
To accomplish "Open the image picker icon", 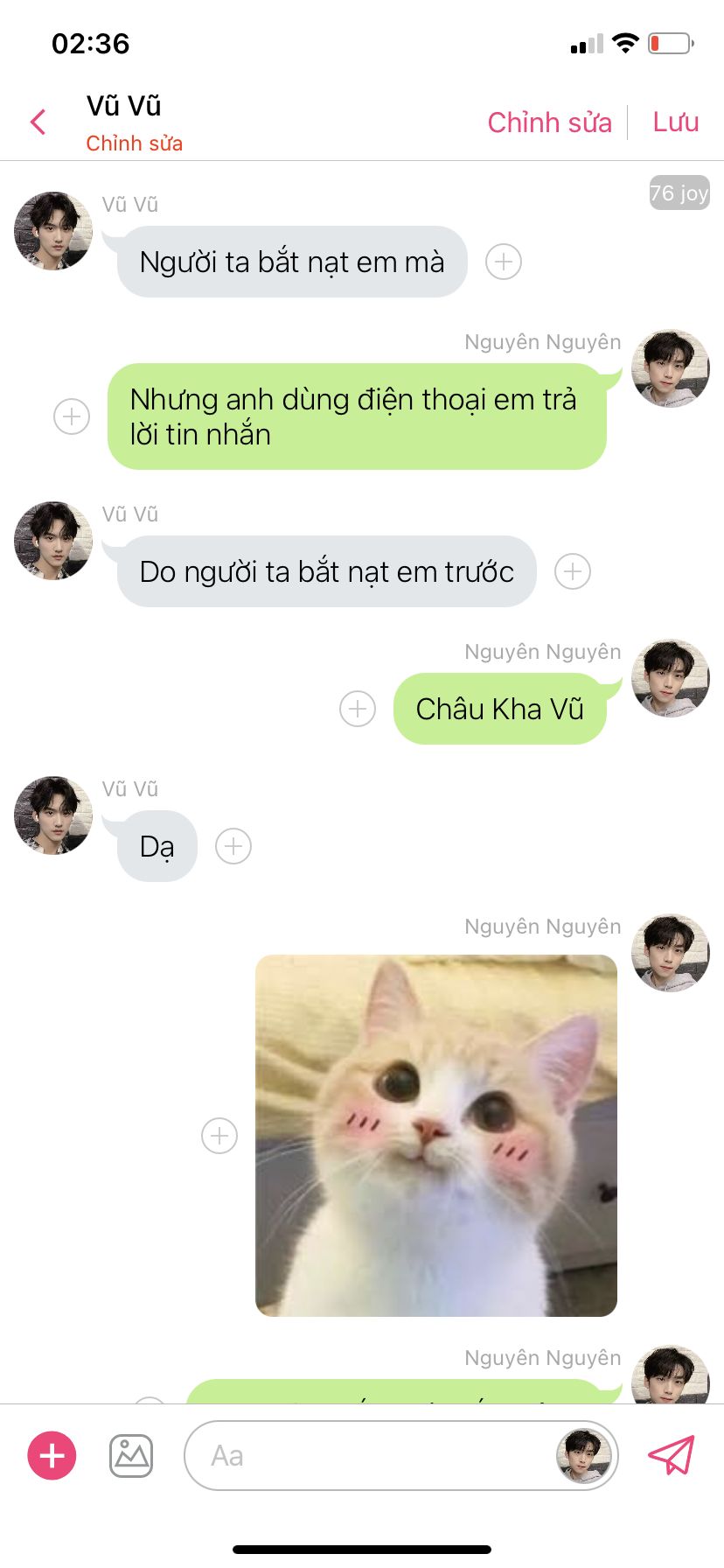I will (131, 1456).
